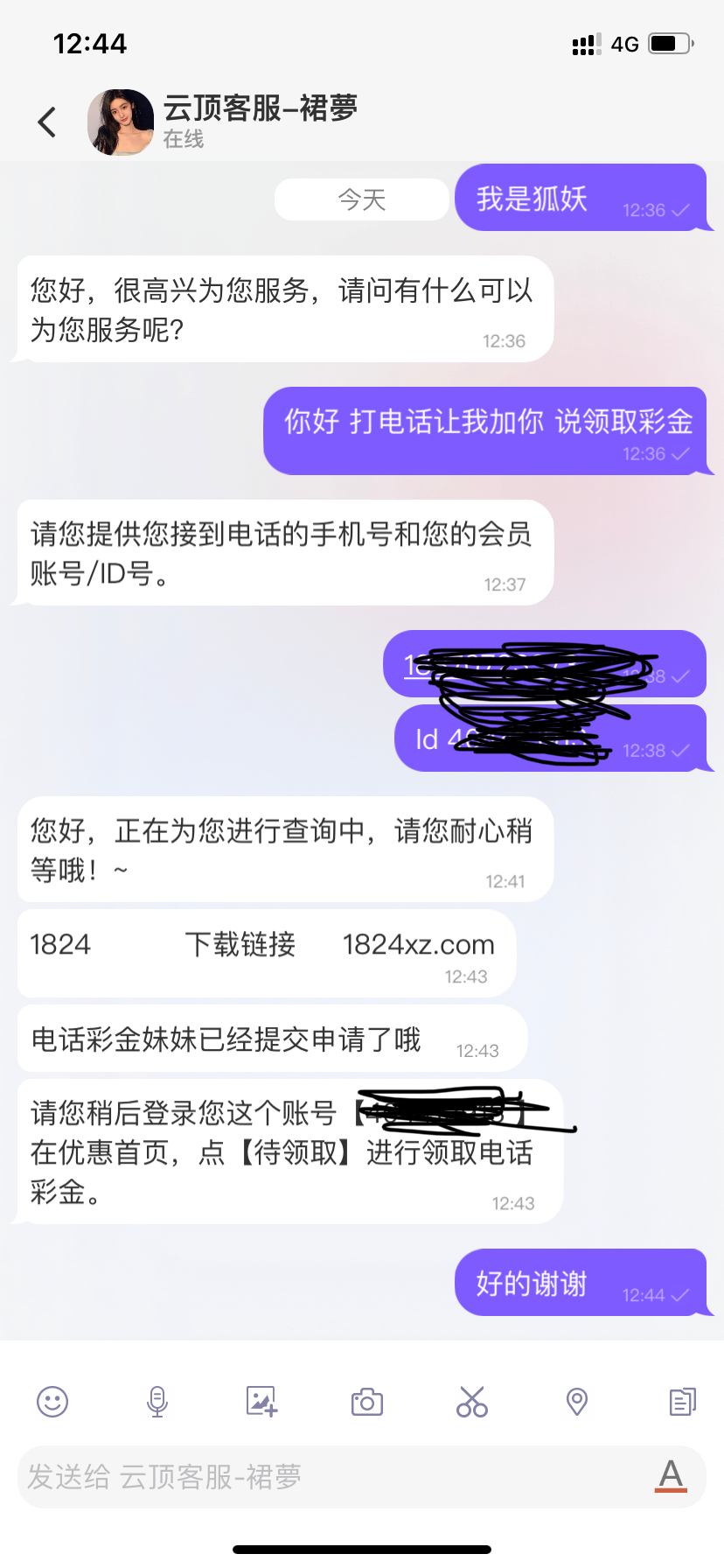This screenshot has height=1568, width=724.
Task: Open the 云顶客服-裙萝 profile avatar
Action: (121, 122)
